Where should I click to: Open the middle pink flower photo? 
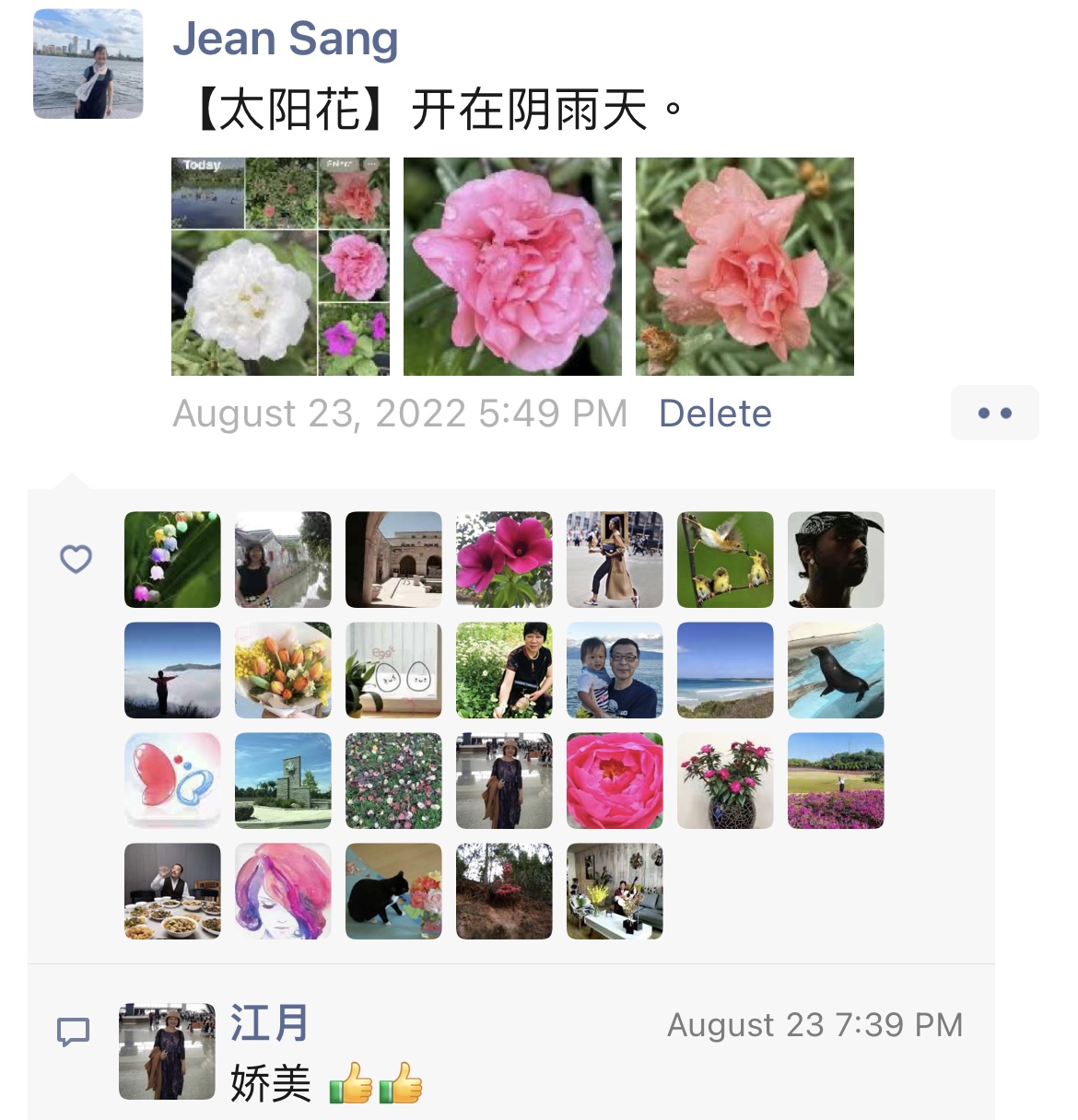pos(512,266)
